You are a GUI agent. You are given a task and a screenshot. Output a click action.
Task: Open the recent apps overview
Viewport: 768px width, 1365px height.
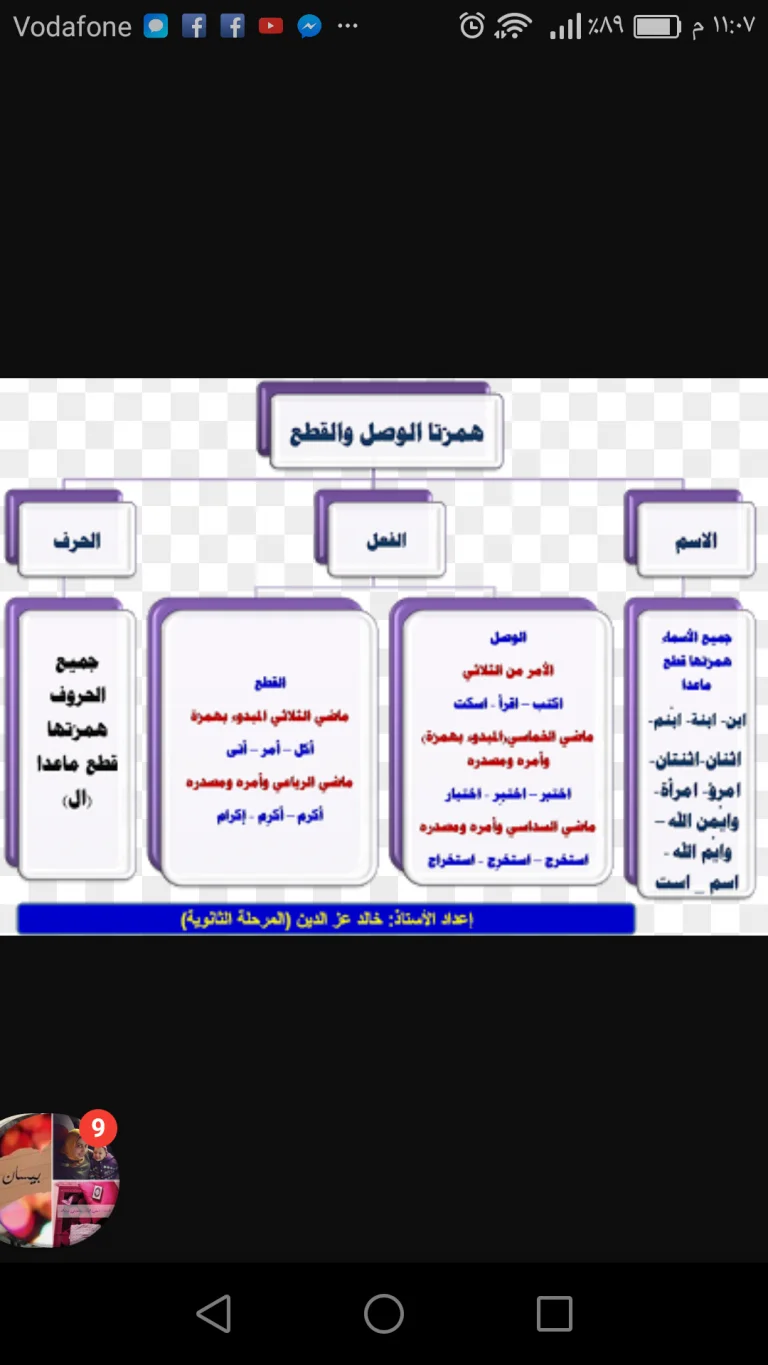point(554,1313)
